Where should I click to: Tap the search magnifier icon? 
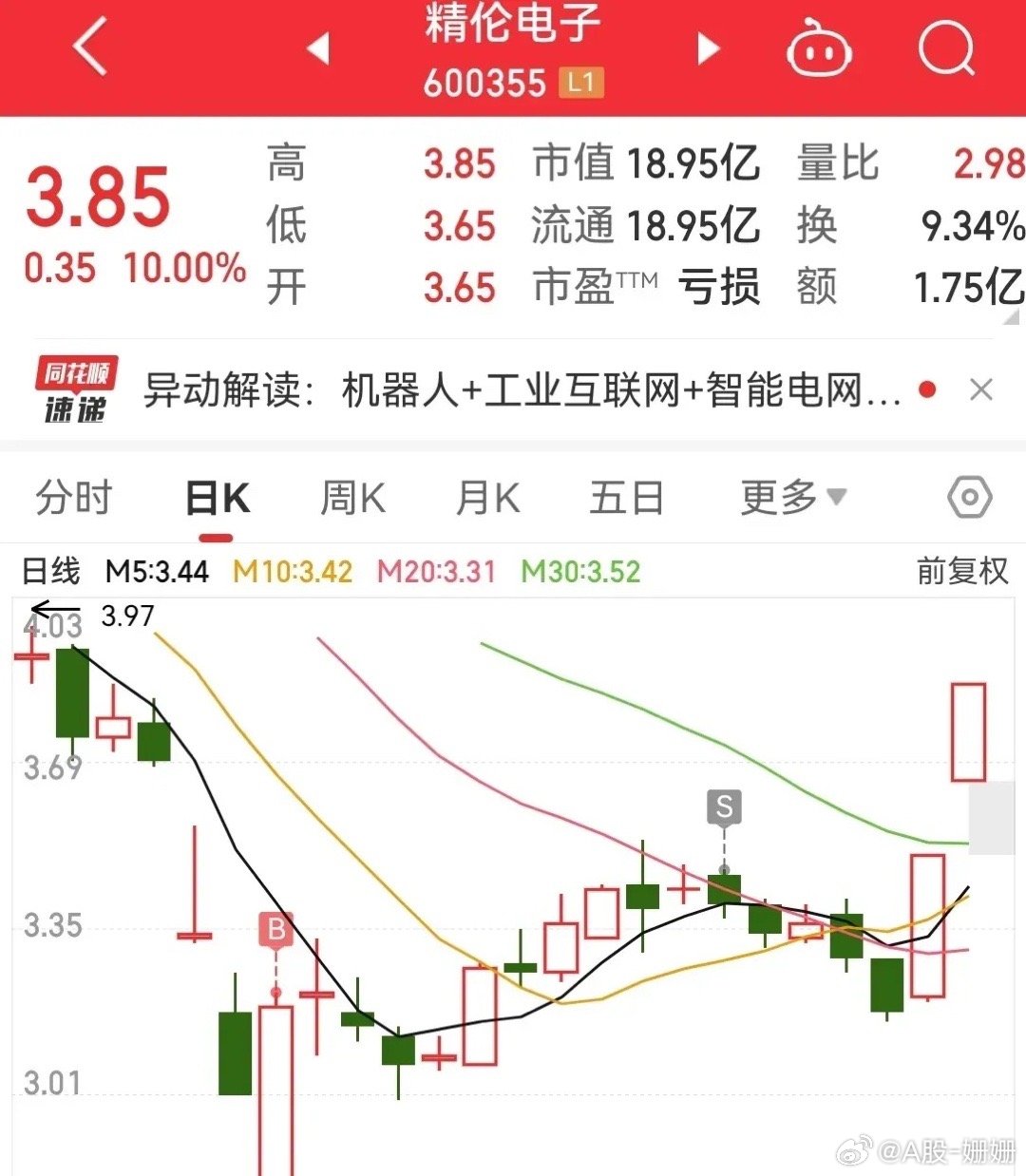click(x=947, y=49)
